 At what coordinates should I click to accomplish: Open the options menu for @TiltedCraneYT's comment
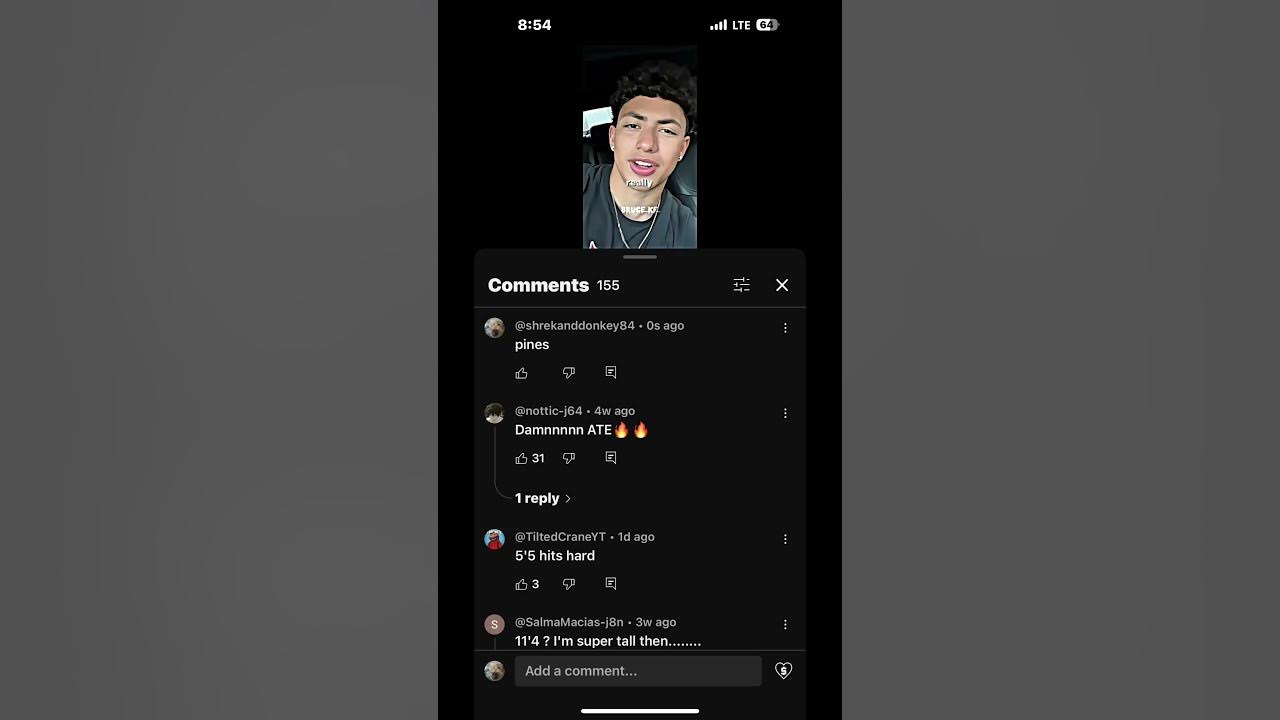[x=785, y=539]
